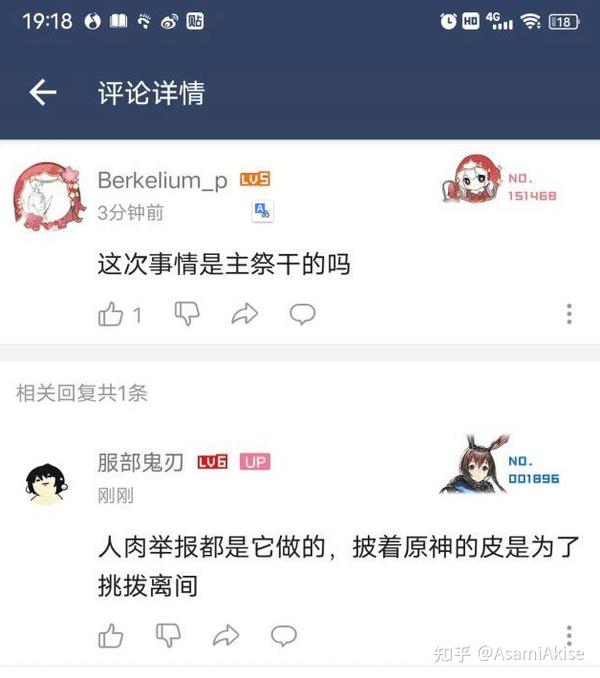600x678 pixels.
Task: Reply to Berkelium_p's comment
Action: click(302, 315)
